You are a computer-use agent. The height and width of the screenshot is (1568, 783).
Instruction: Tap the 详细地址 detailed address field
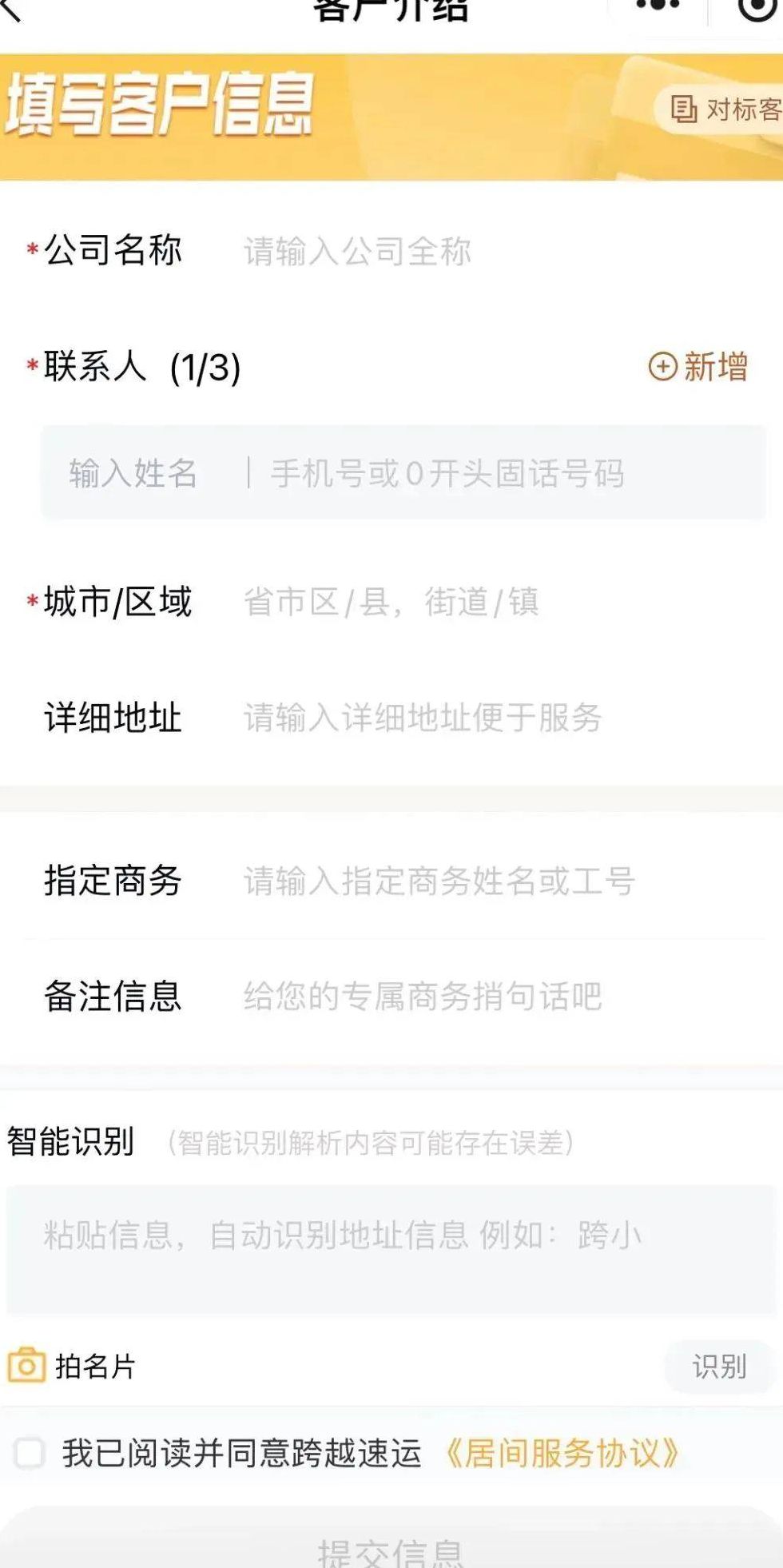click(x=479, y=718)
